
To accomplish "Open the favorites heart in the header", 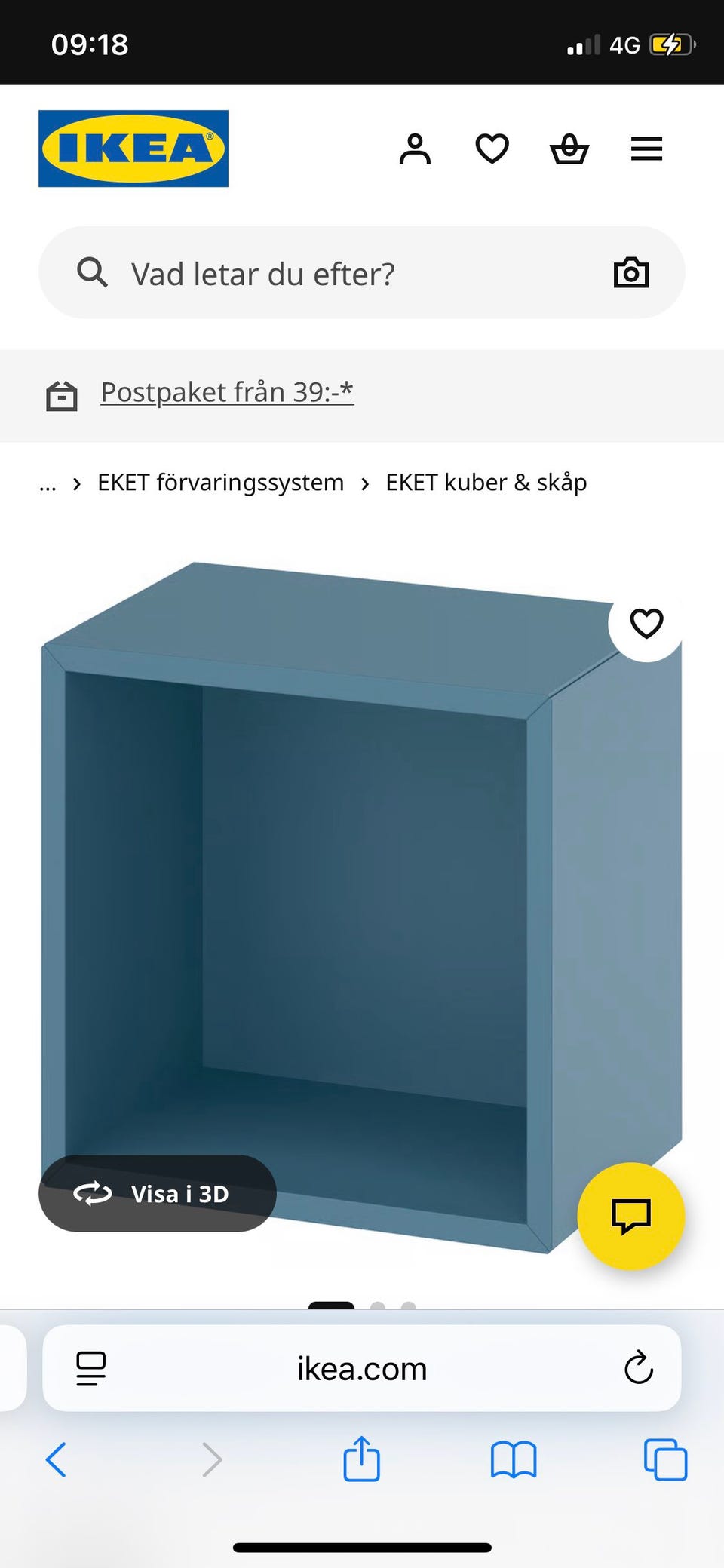I will pos(492,149).
